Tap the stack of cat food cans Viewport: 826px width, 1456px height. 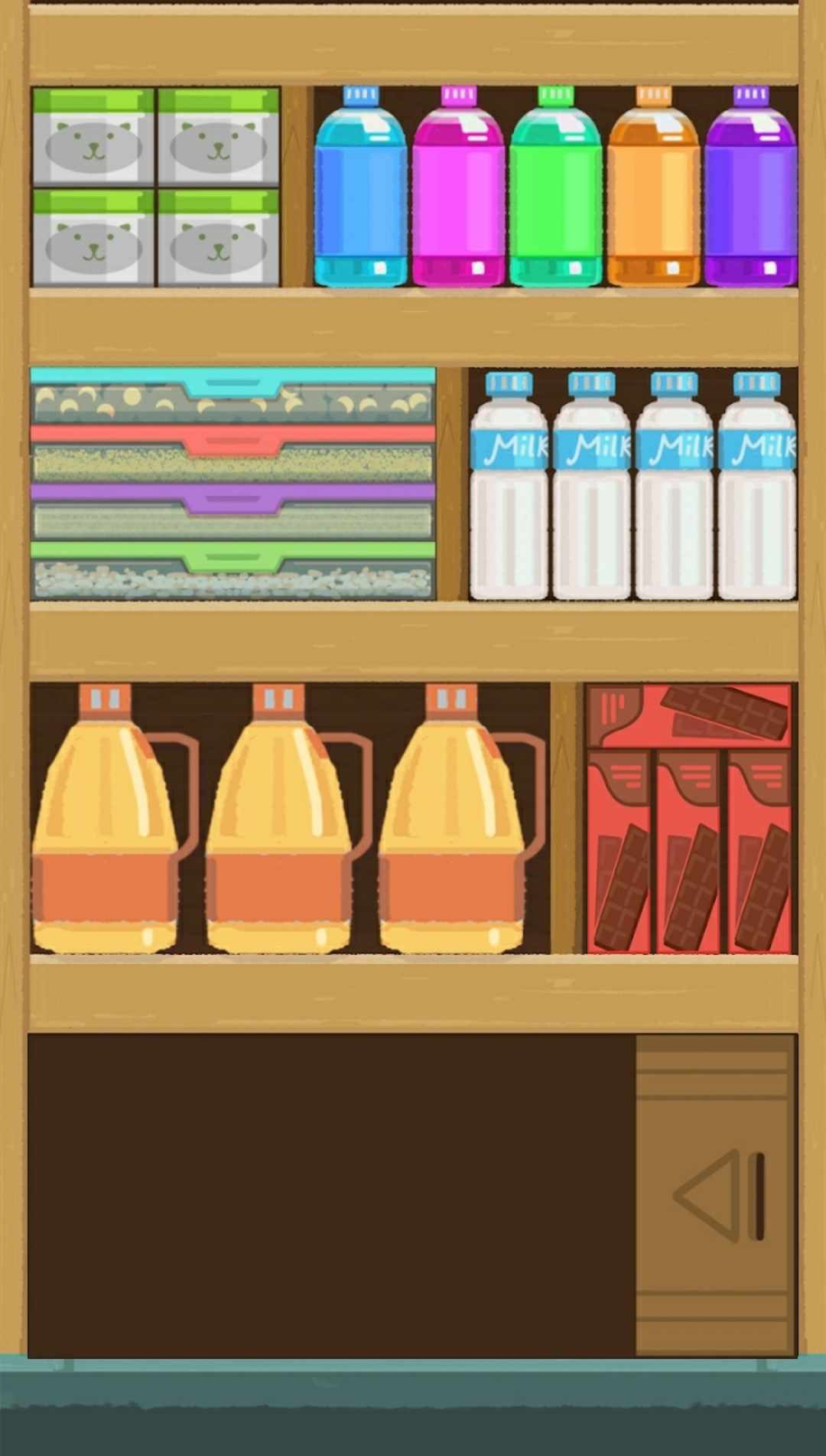[156, 187]
